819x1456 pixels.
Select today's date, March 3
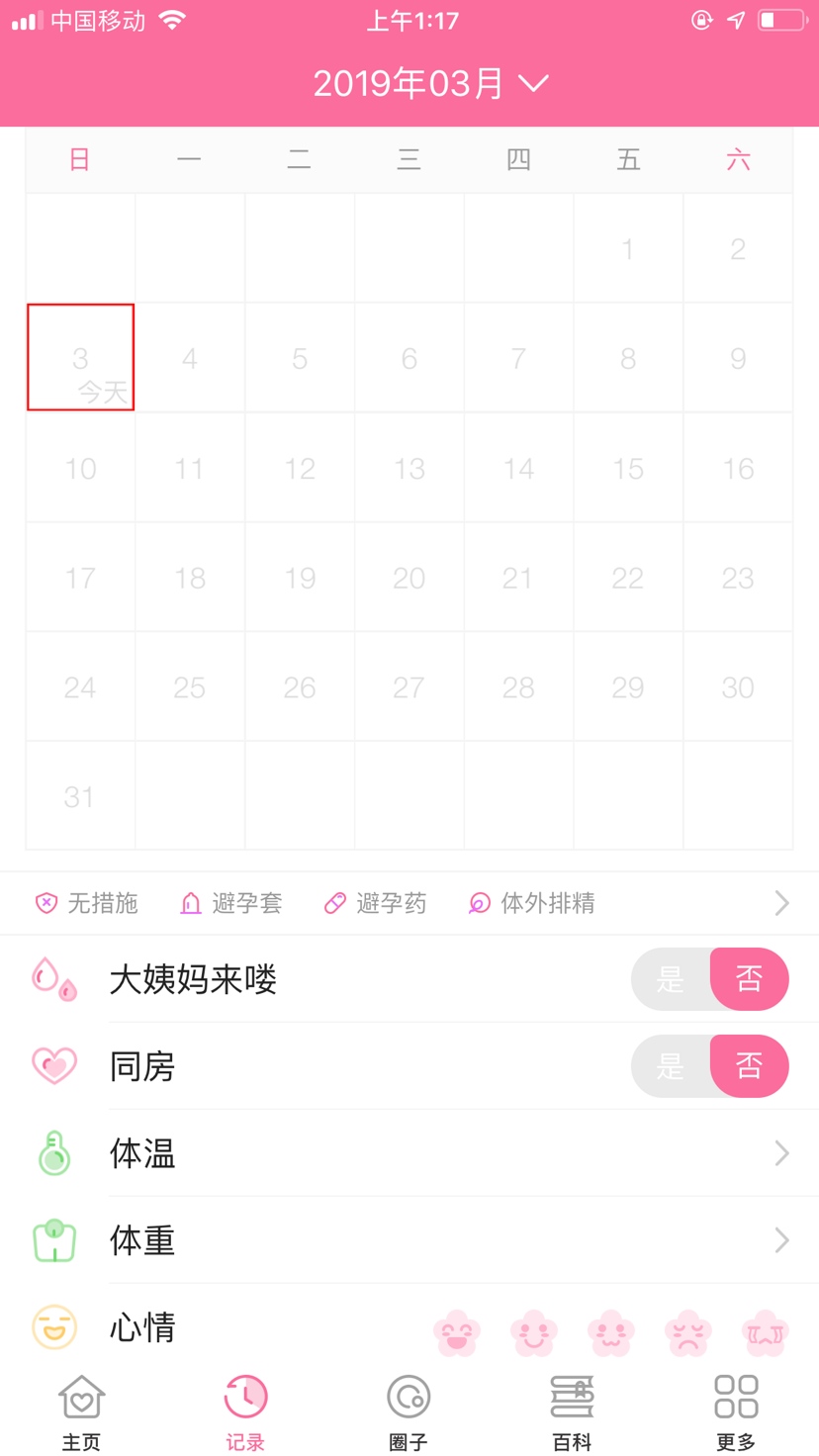[x=80, y=358]
